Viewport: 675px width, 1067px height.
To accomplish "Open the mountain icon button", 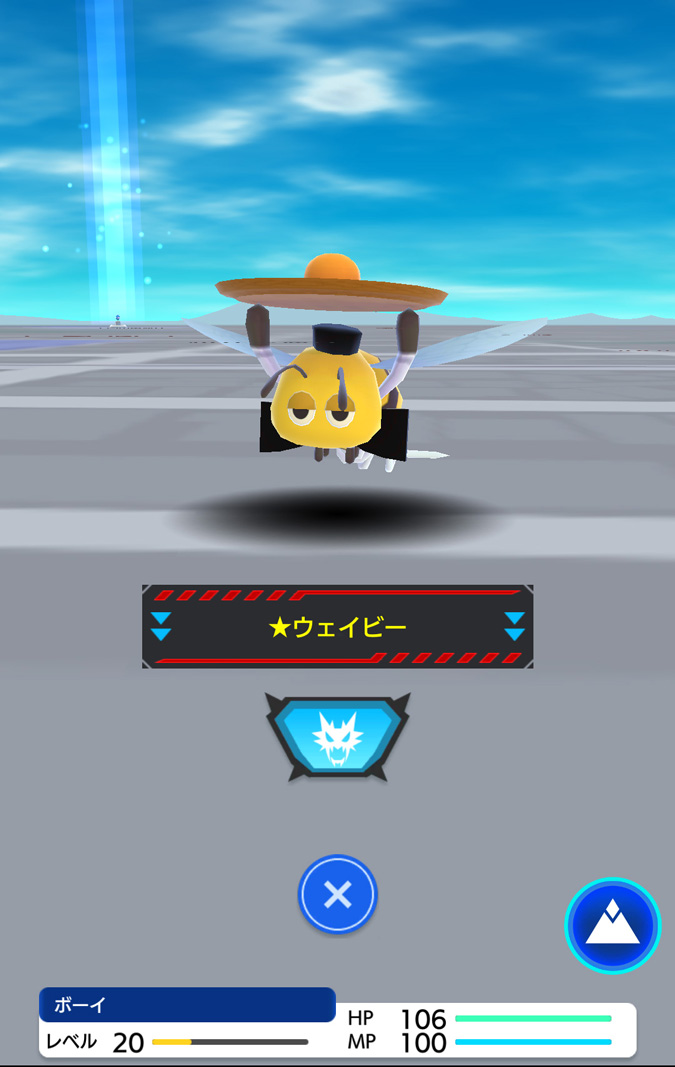I will (x=612, y=925).
